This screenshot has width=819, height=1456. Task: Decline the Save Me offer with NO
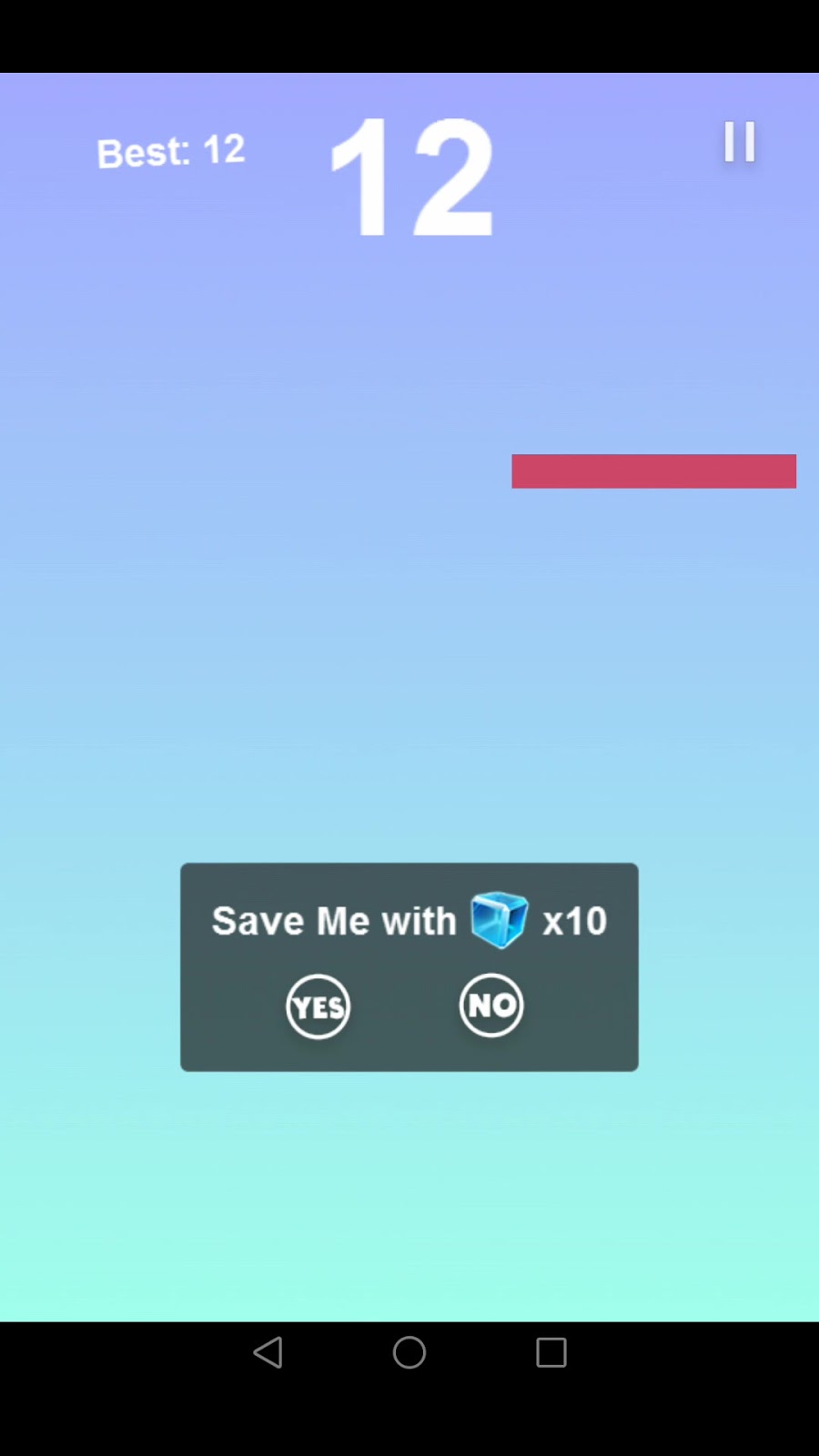[491, 1006]
